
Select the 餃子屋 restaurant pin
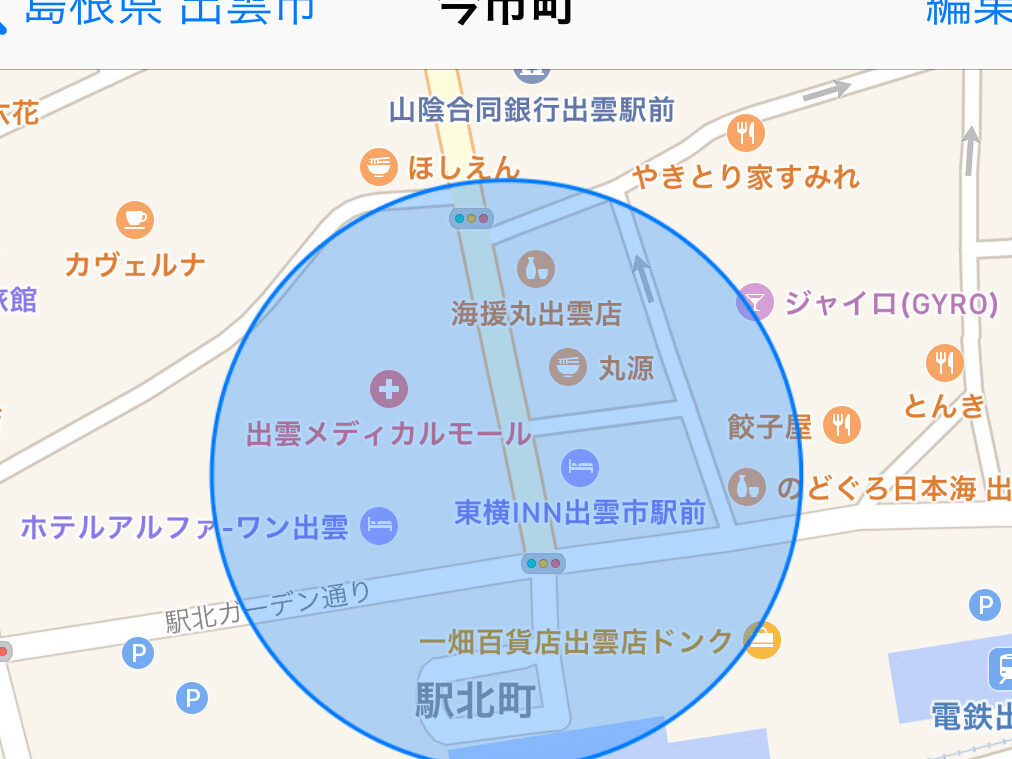(x=842, y=426)
